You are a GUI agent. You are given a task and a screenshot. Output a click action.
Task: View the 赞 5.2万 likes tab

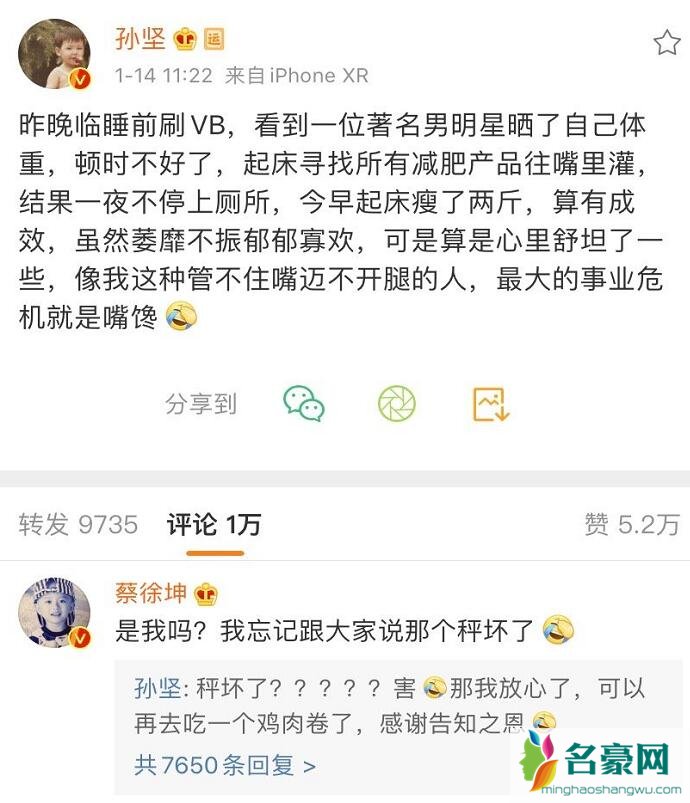pos(631,524)
